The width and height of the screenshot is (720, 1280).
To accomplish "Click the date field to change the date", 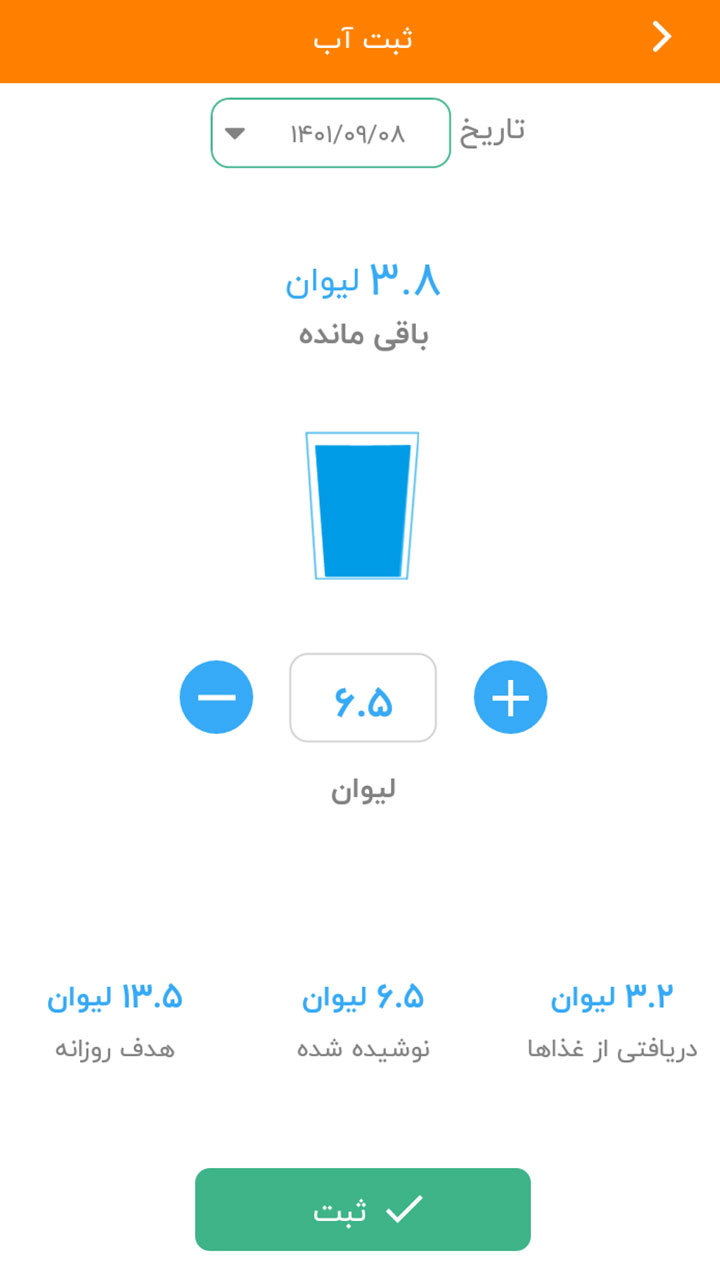I will (350, 133).
